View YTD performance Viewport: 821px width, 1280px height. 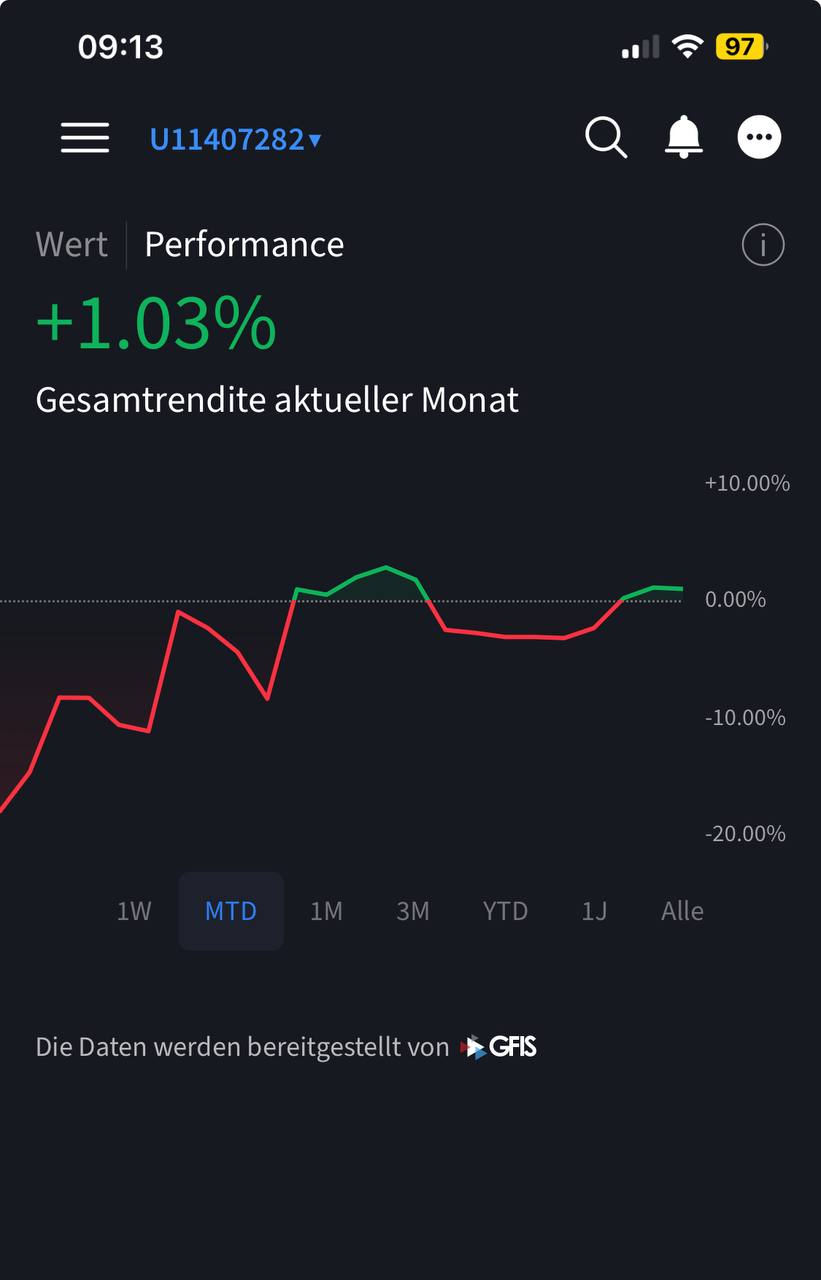pos(505,911)
